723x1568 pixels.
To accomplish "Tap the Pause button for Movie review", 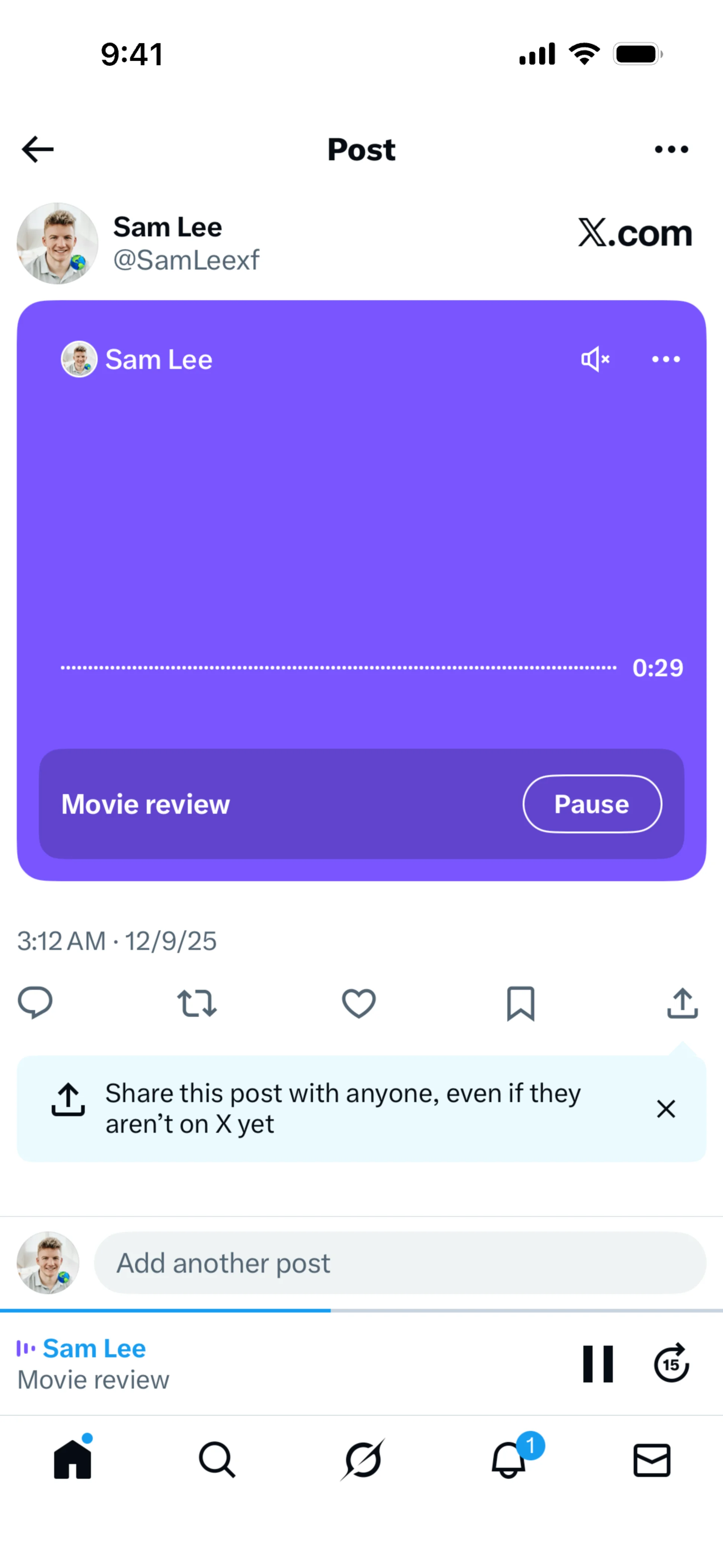I will 592,804.
